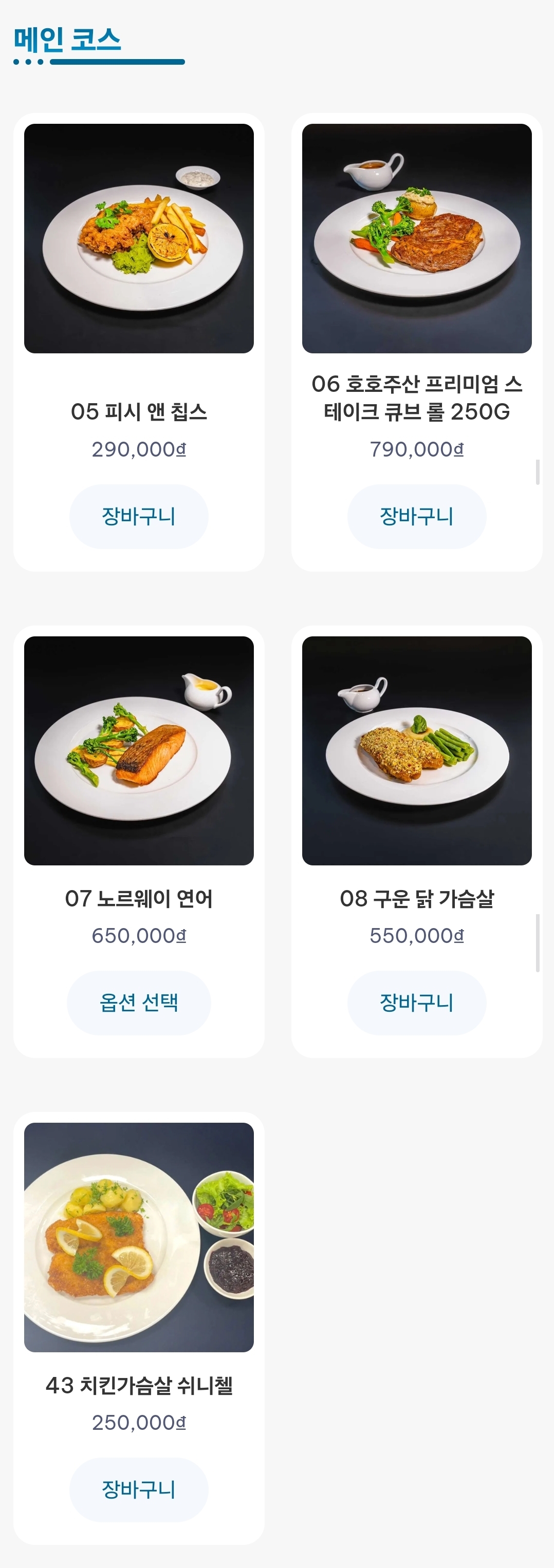
Task: Add 43 치킨가슴살 쉬니첼 to cart
Action: [x=139, y=1489]
